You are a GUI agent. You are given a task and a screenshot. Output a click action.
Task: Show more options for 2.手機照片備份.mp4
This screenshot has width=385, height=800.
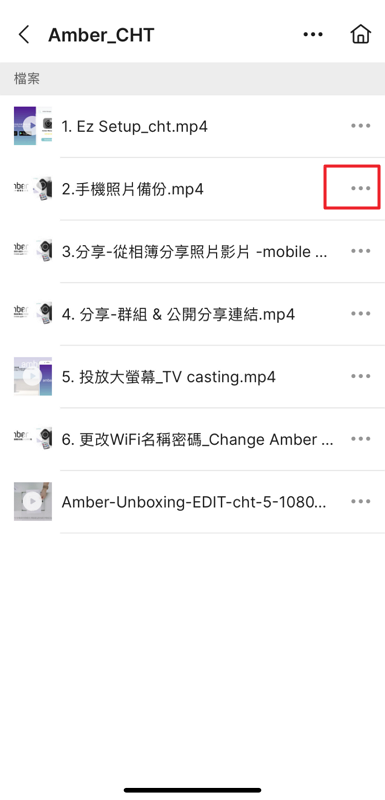tap(361, 188)
